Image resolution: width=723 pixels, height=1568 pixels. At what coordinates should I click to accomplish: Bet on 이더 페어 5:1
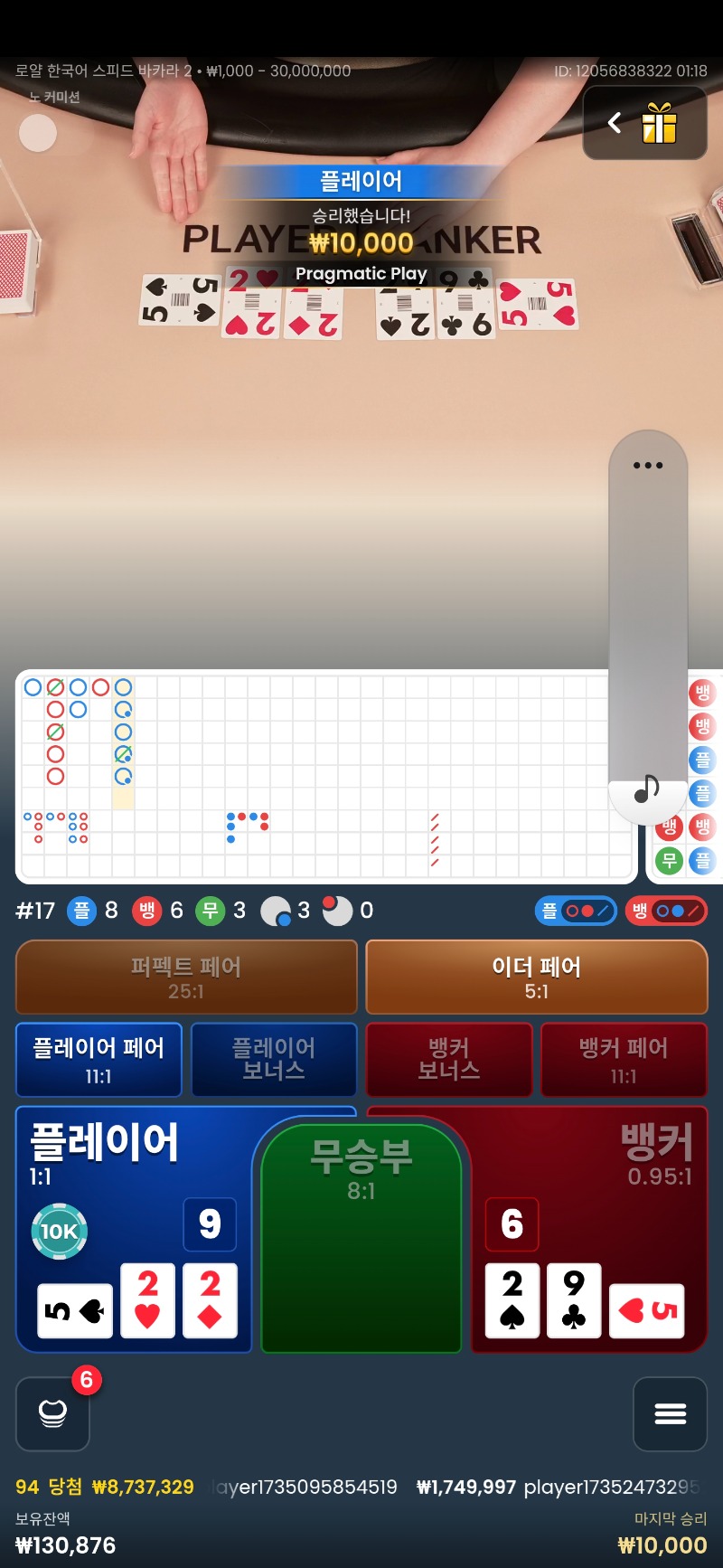537,978
